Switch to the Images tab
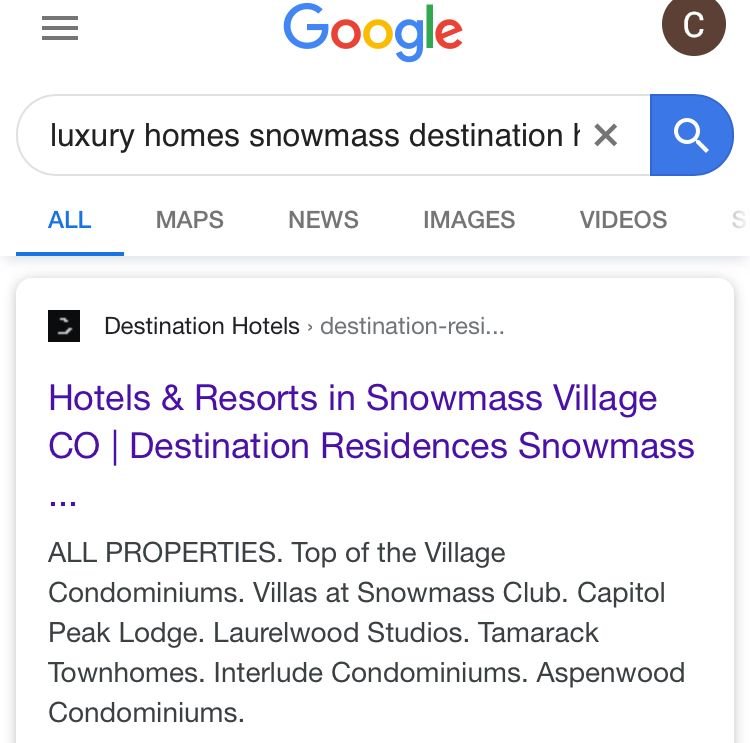The width and height of the screenshot is (750, 743). click(x=469, y=220)
